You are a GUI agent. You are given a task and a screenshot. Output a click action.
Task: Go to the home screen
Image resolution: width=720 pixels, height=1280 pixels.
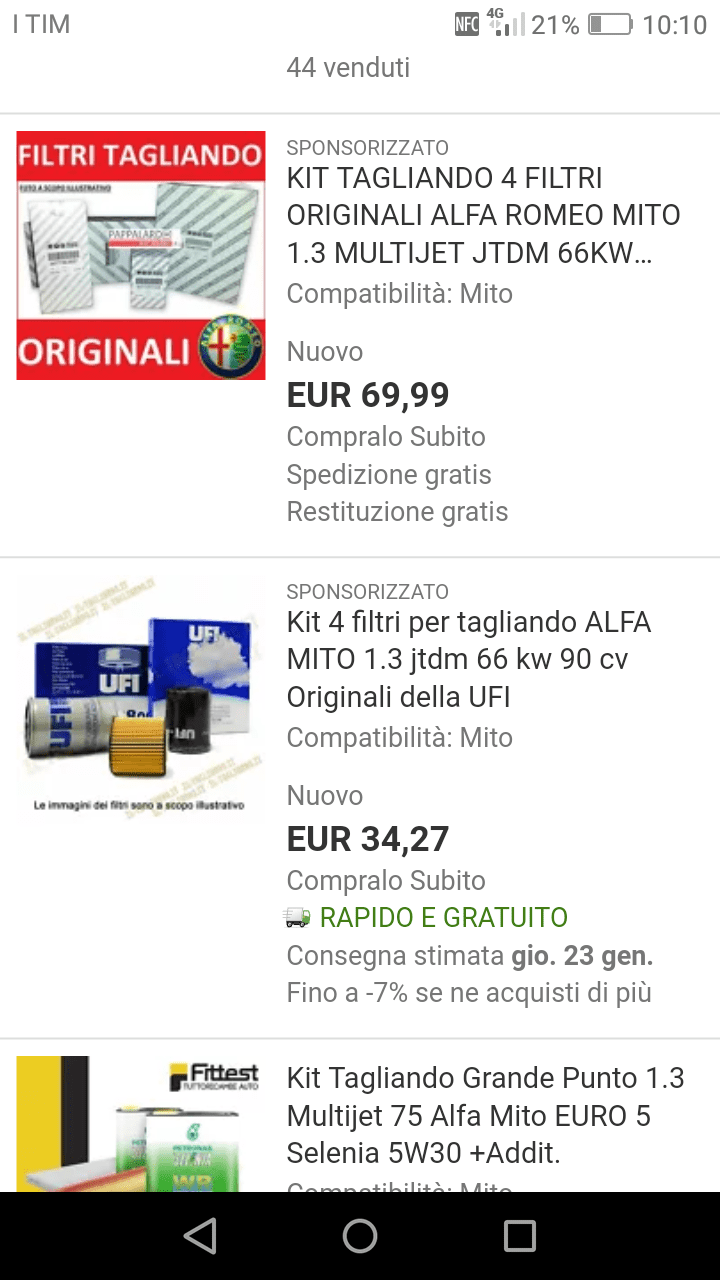click(360, 1237)
